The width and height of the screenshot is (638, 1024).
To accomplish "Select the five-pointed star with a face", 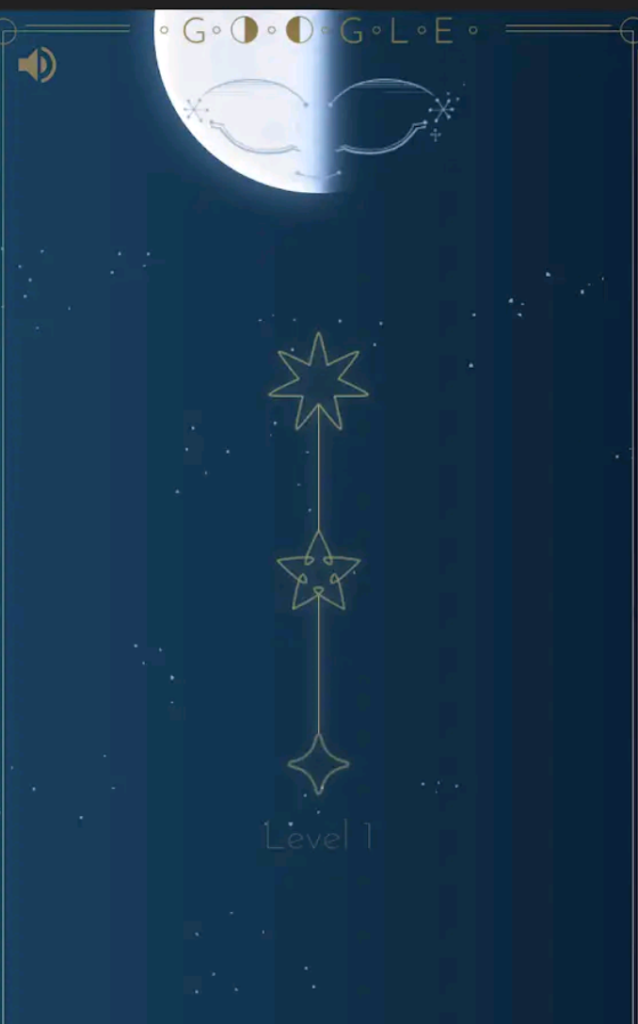I will click(x=318, y=574).
